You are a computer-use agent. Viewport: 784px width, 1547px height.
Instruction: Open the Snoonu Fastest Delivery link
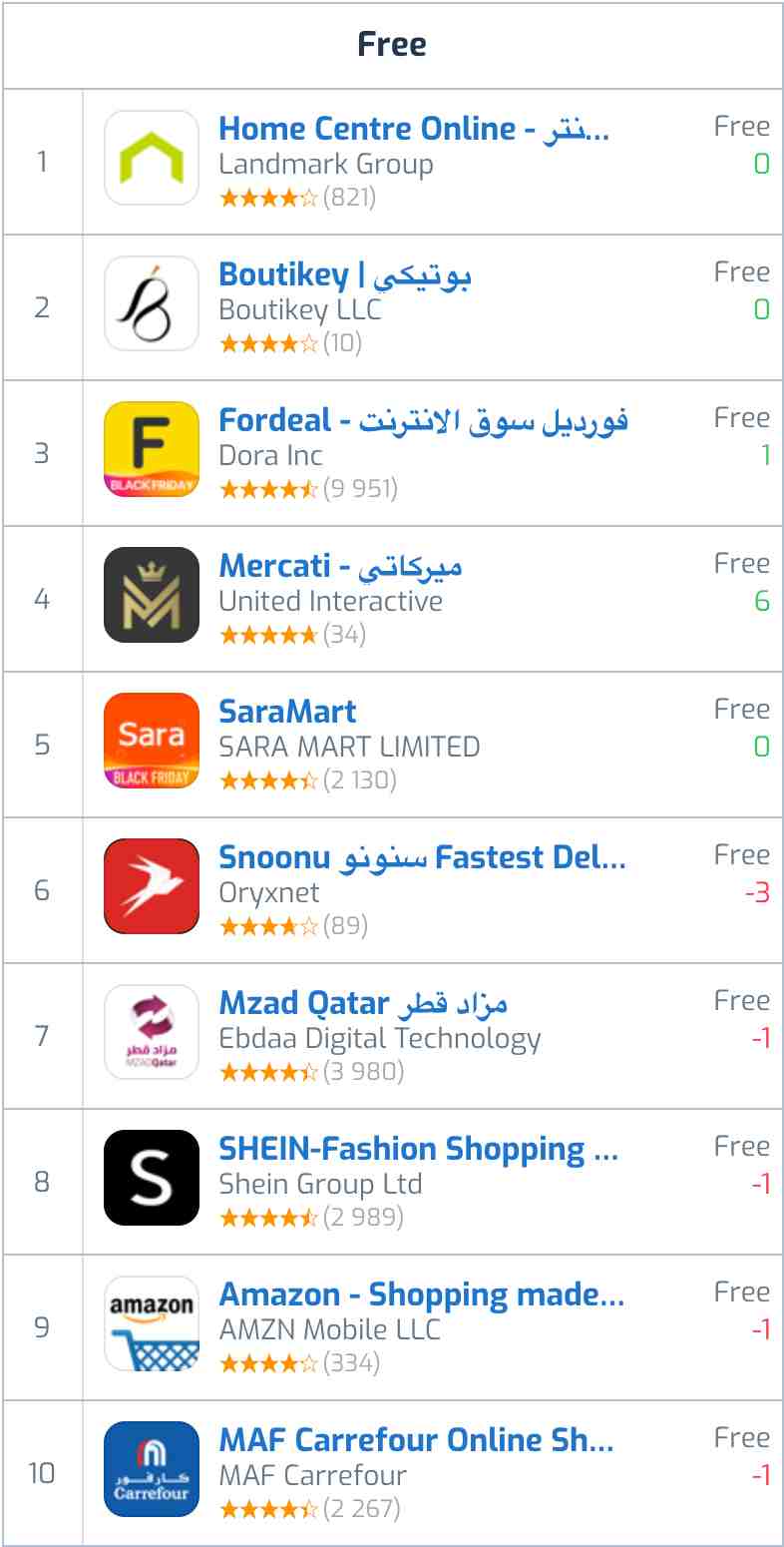tap(422, 857)
